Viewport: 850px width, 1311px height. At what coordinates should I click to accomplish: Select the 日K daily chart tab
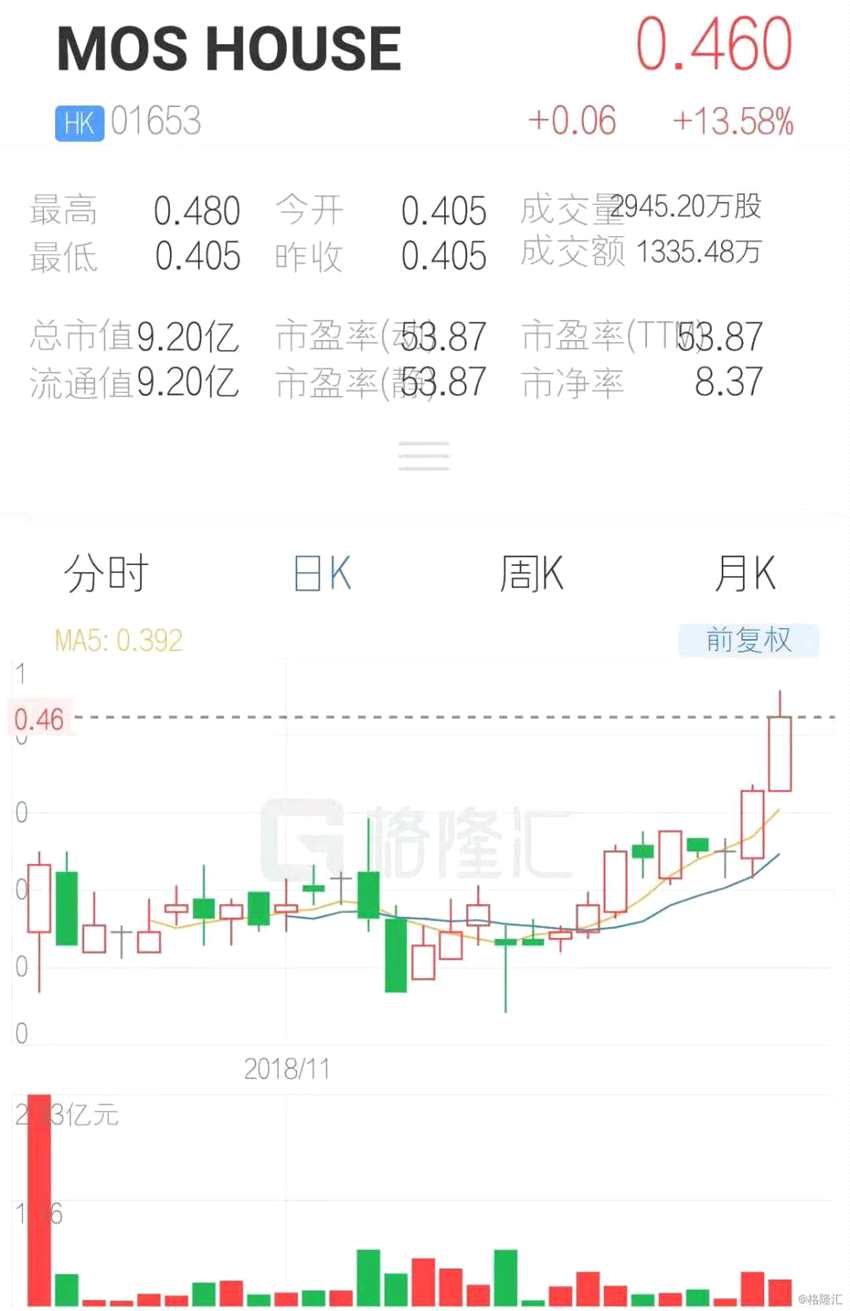tap(322, 573)
